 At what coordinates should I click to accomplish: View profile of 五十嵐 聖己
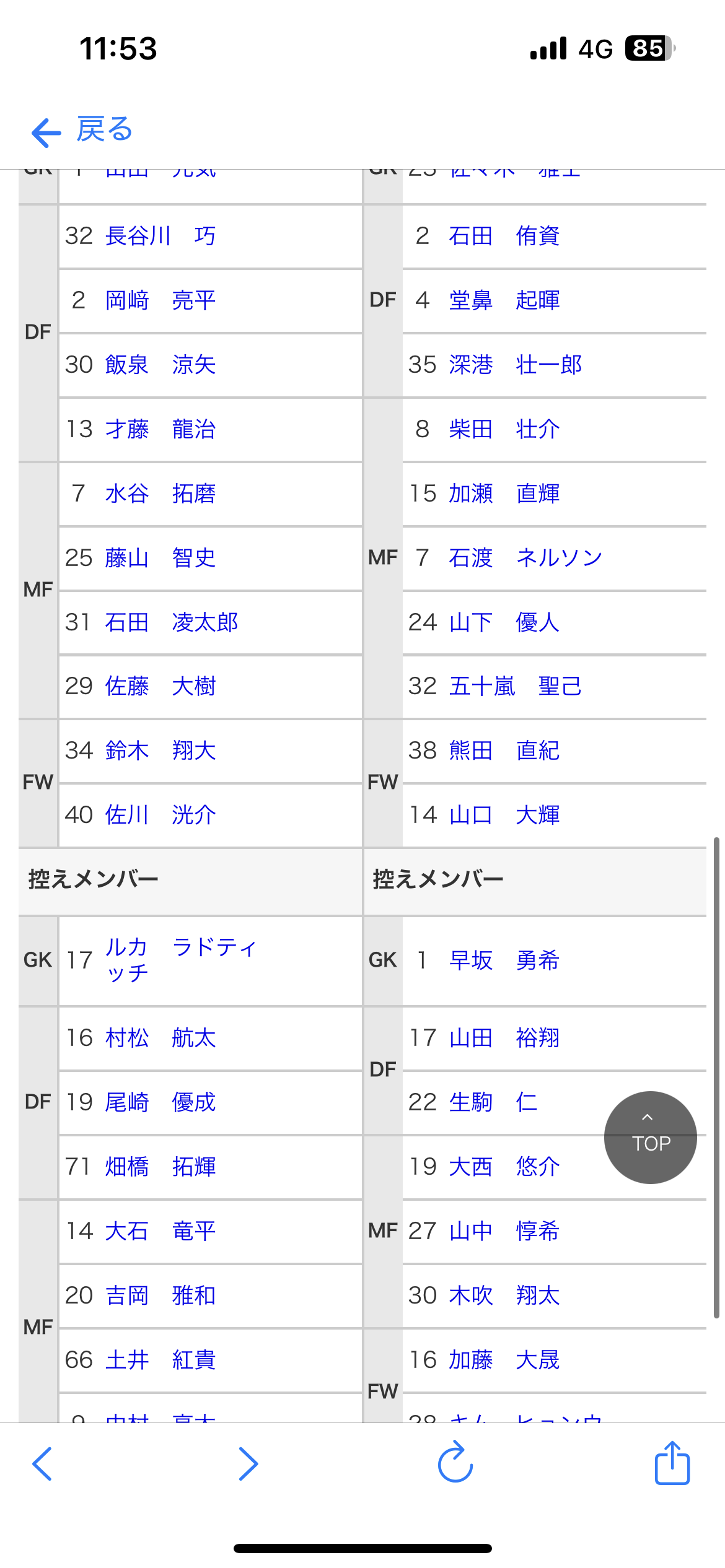pos(515,686)
